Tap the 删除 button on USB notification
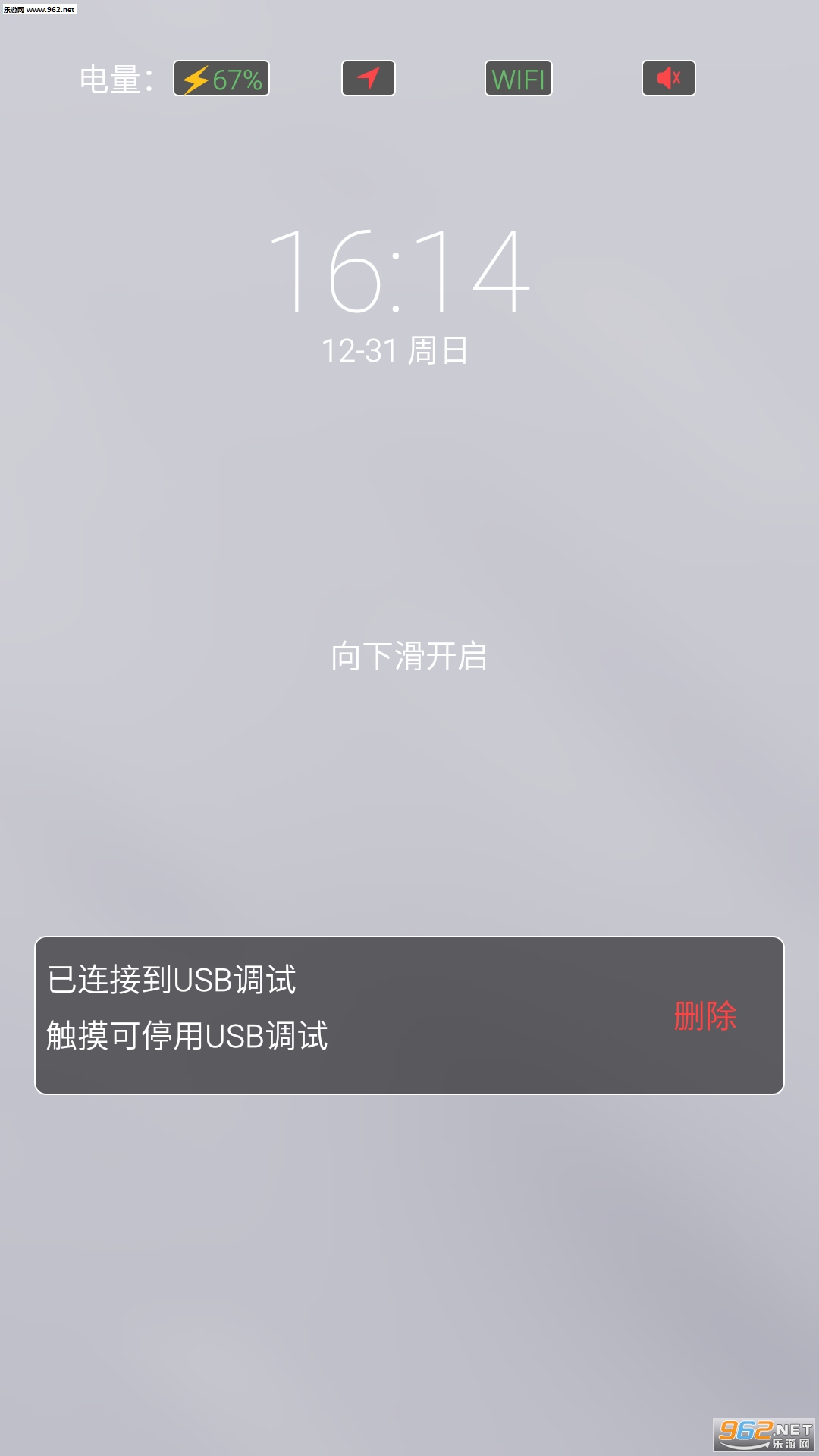The image size is (819, 1456). 705,1015
